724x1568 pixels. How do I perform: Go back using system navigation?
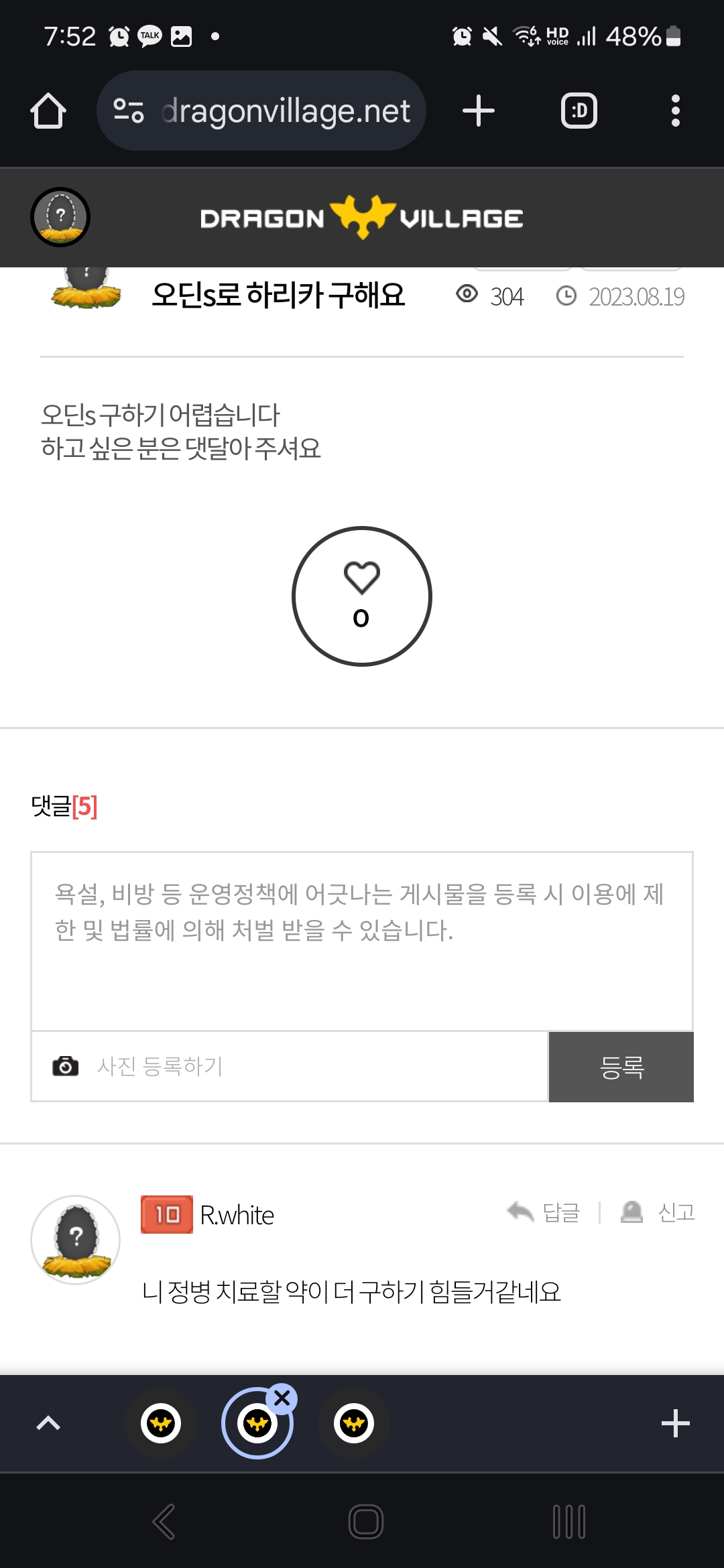pos(164,1522)
